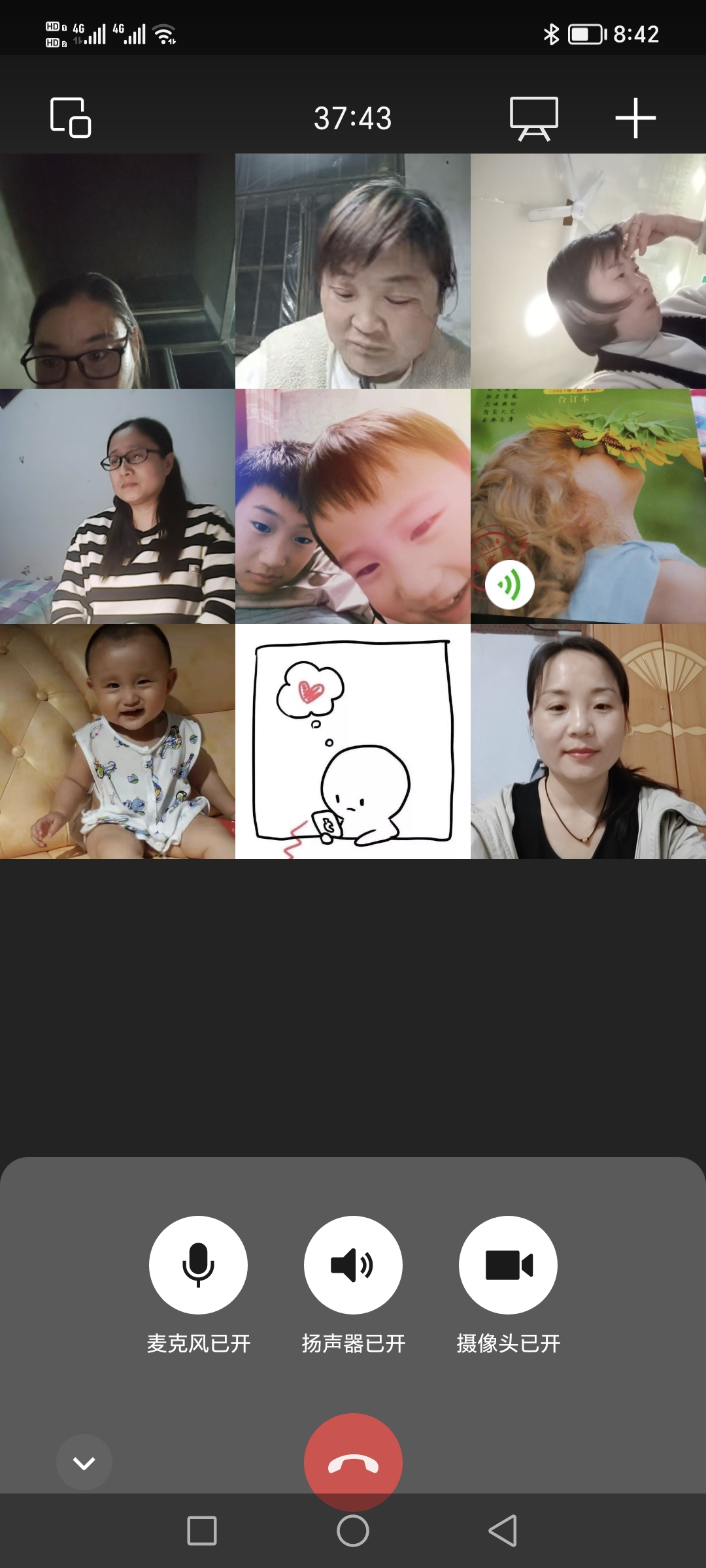The image size is (706, 1568).
Task: Go back using system navigation
Action: point(503,1530)
